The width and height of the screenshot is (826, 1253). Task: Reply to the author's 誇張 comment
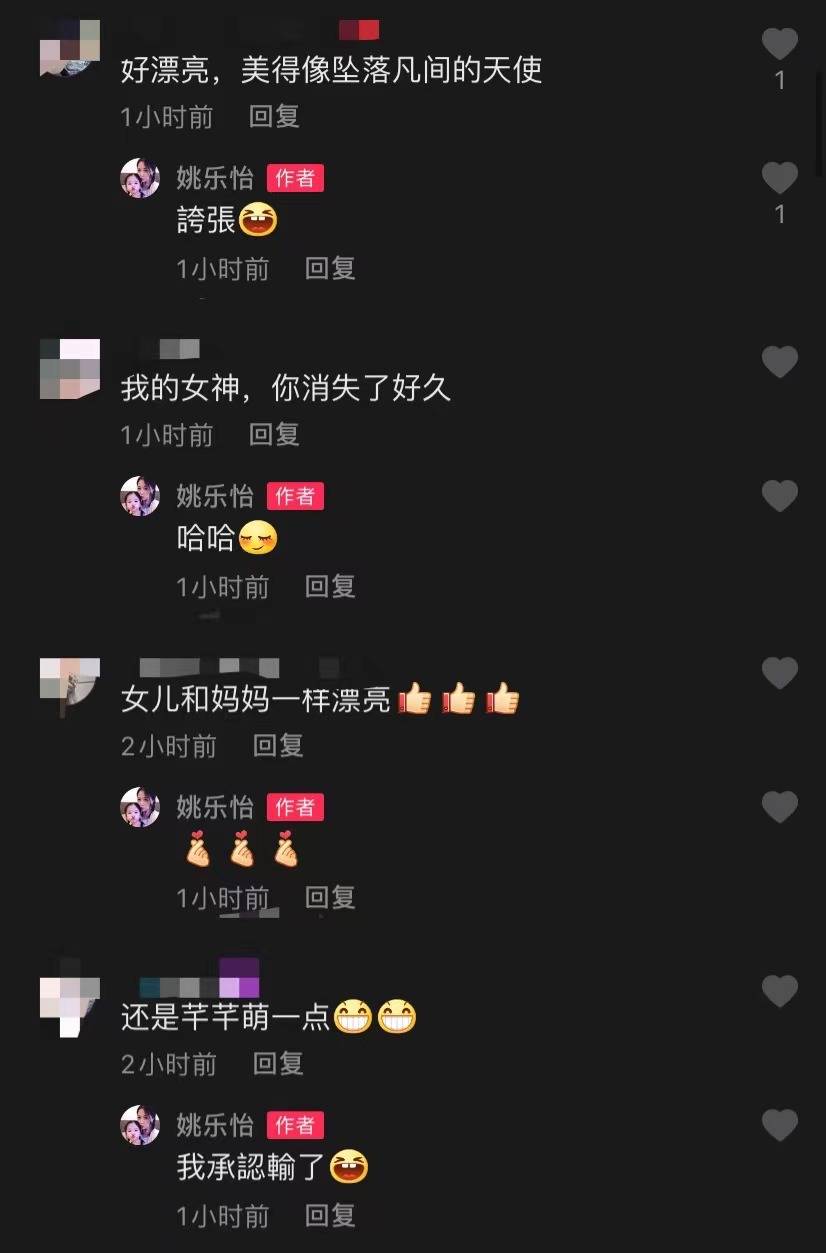point(330,269)
